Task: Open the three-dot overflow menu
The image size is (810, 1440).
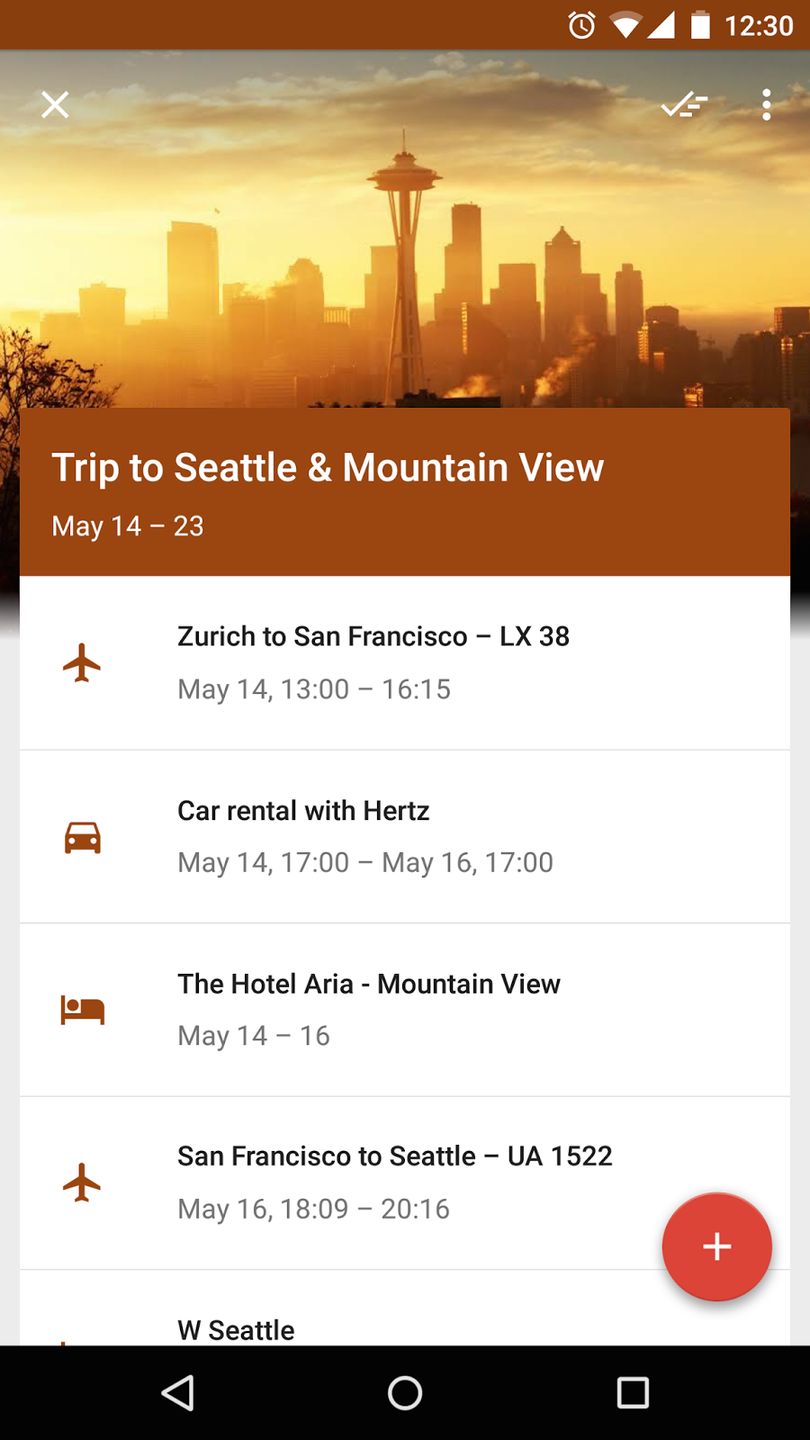Action: click(766, 104)
